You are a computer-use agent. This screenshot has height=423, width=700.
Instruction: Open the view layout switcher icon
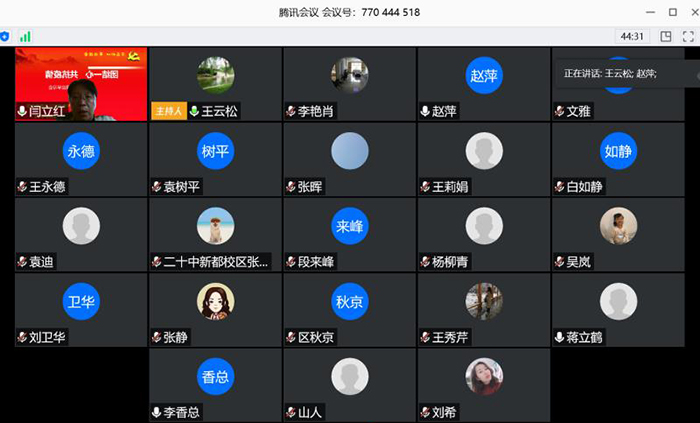click(x=667, y=36)
